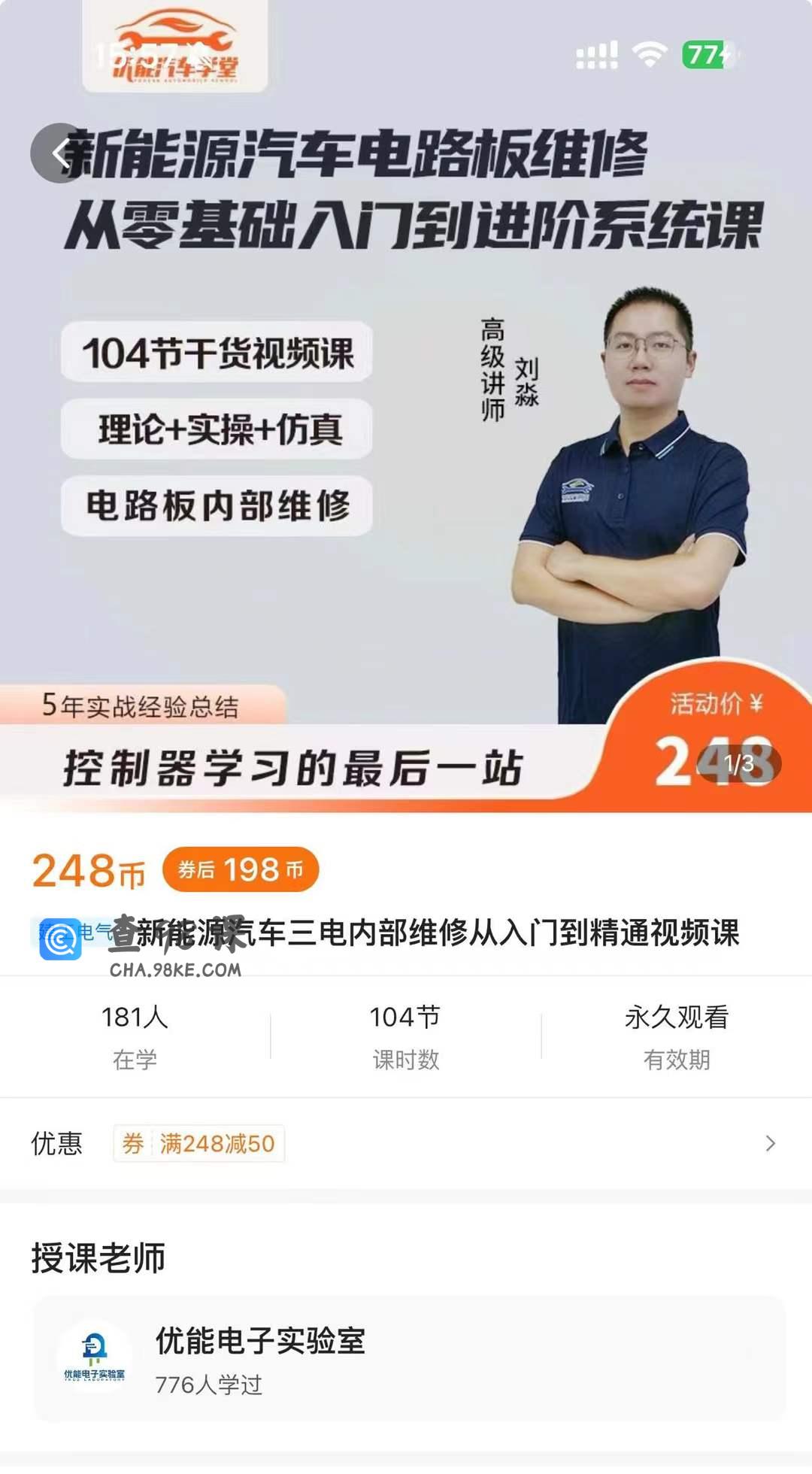This screenshot has width=812, height=1474.
Task: Go back using the arrow button
Action: [x=60, y=153]
